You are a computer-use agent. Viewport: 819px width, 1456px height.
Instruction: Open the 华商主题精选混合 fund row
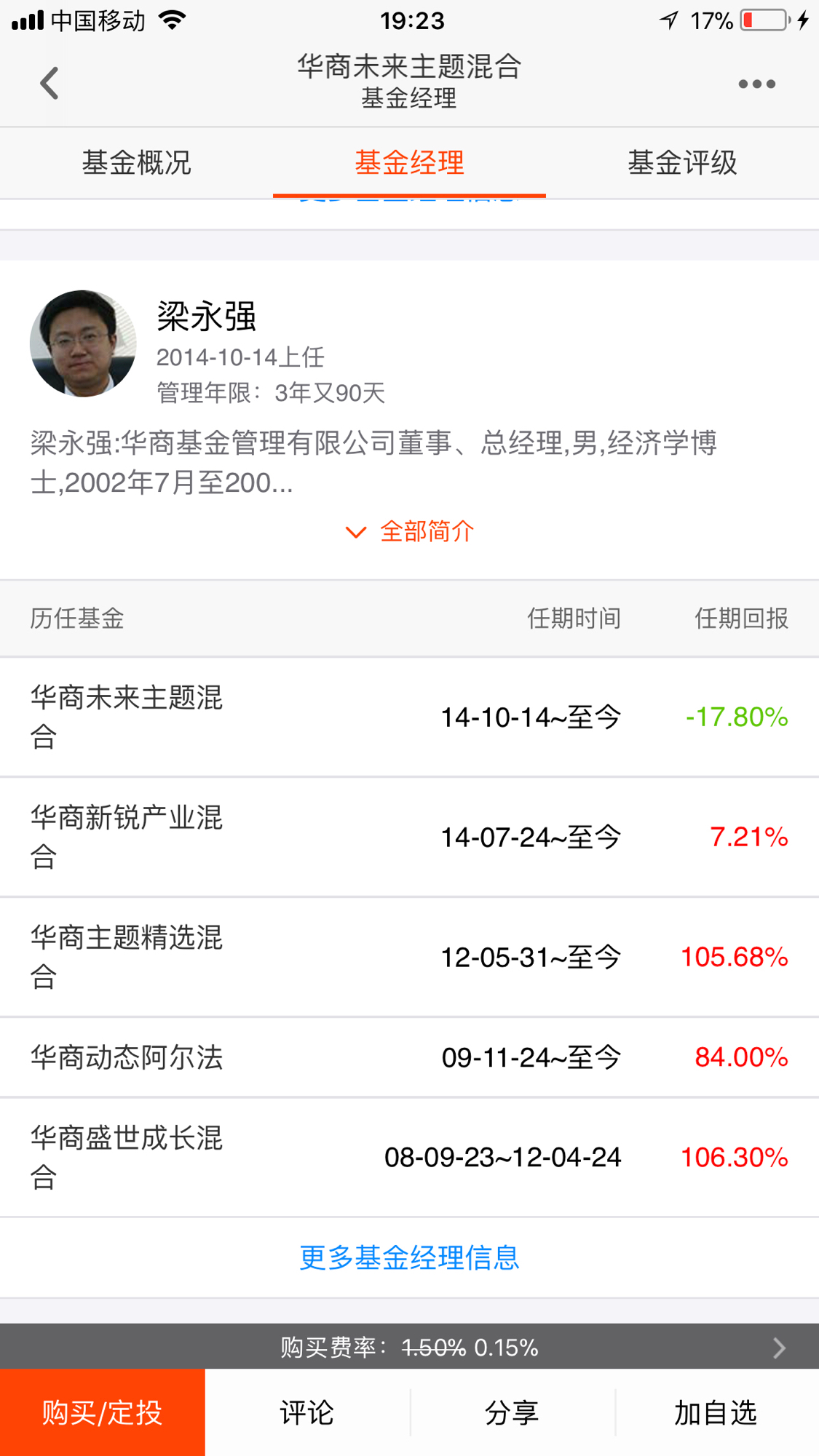point(409,958)
